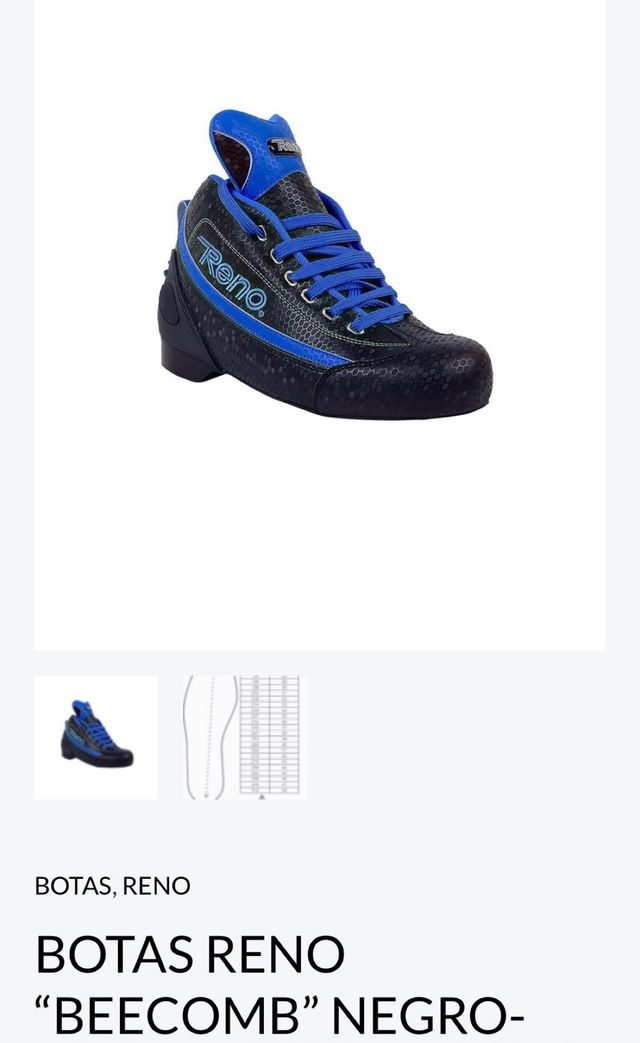Viewport: 640px width, 1043px height.
Task: Select the blue boot gallery thumbnail
Action: [96, 737]
